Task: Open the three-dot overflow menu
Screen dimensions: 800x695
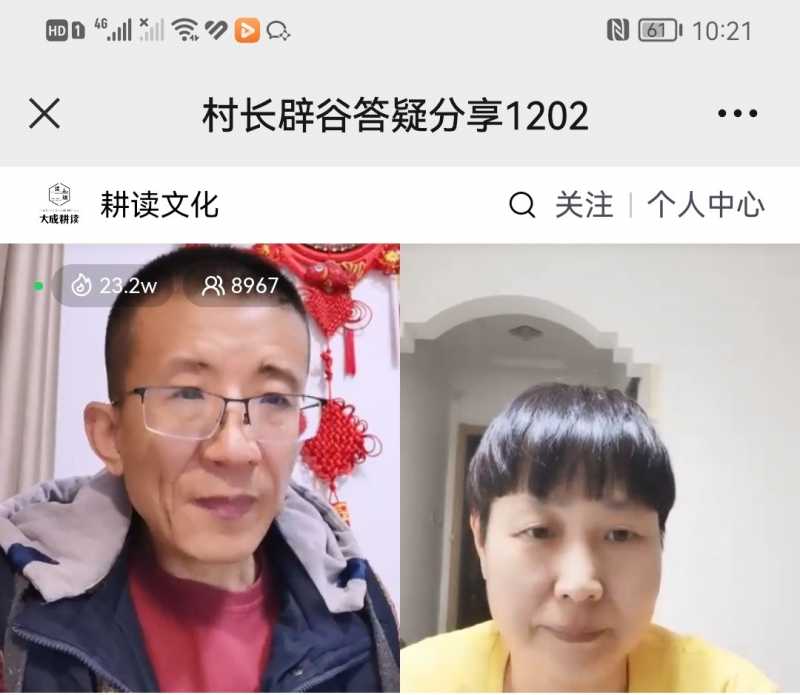Action: [x=737, y=114]
